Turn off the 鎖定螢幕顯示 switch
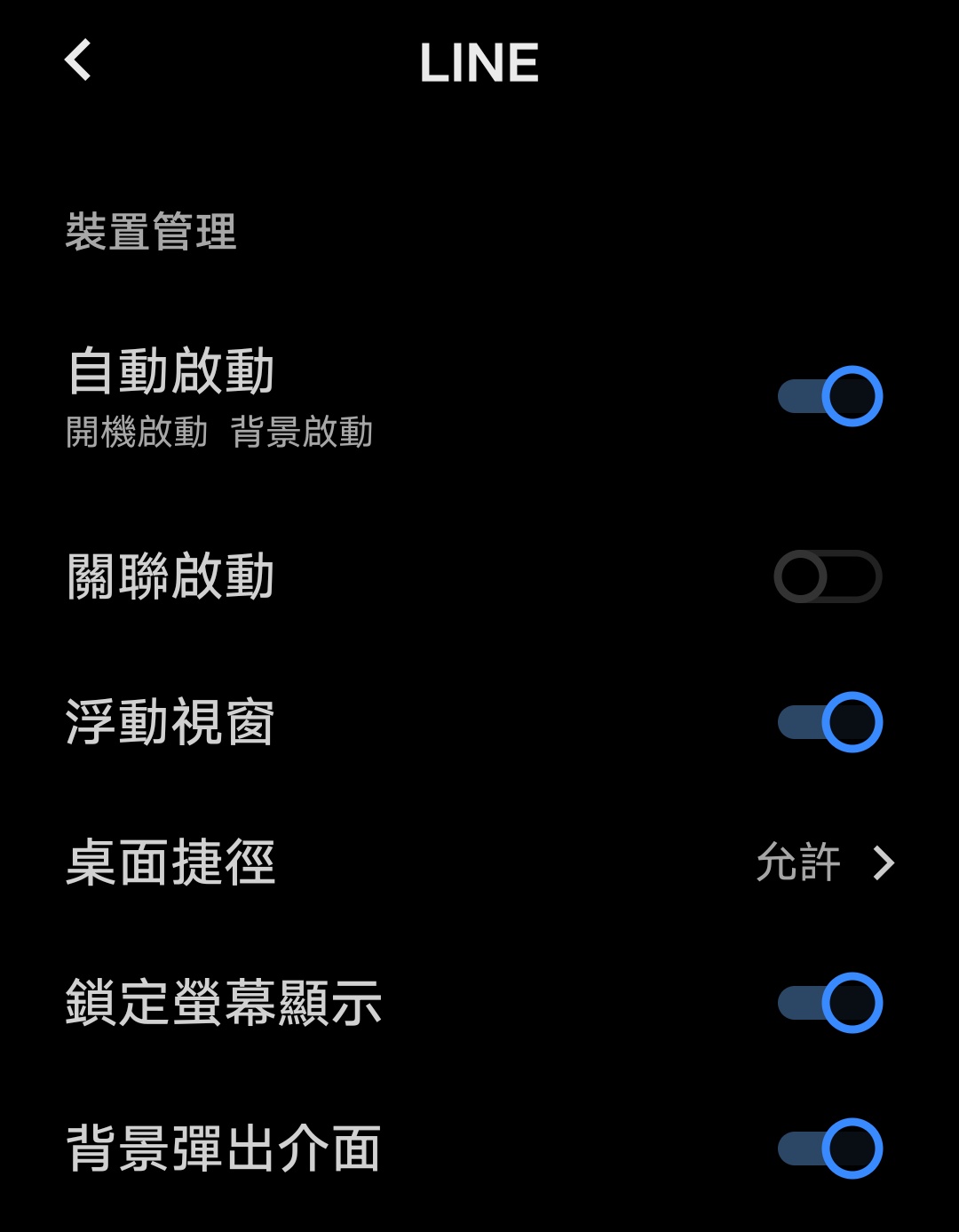 pos(829,1003)
